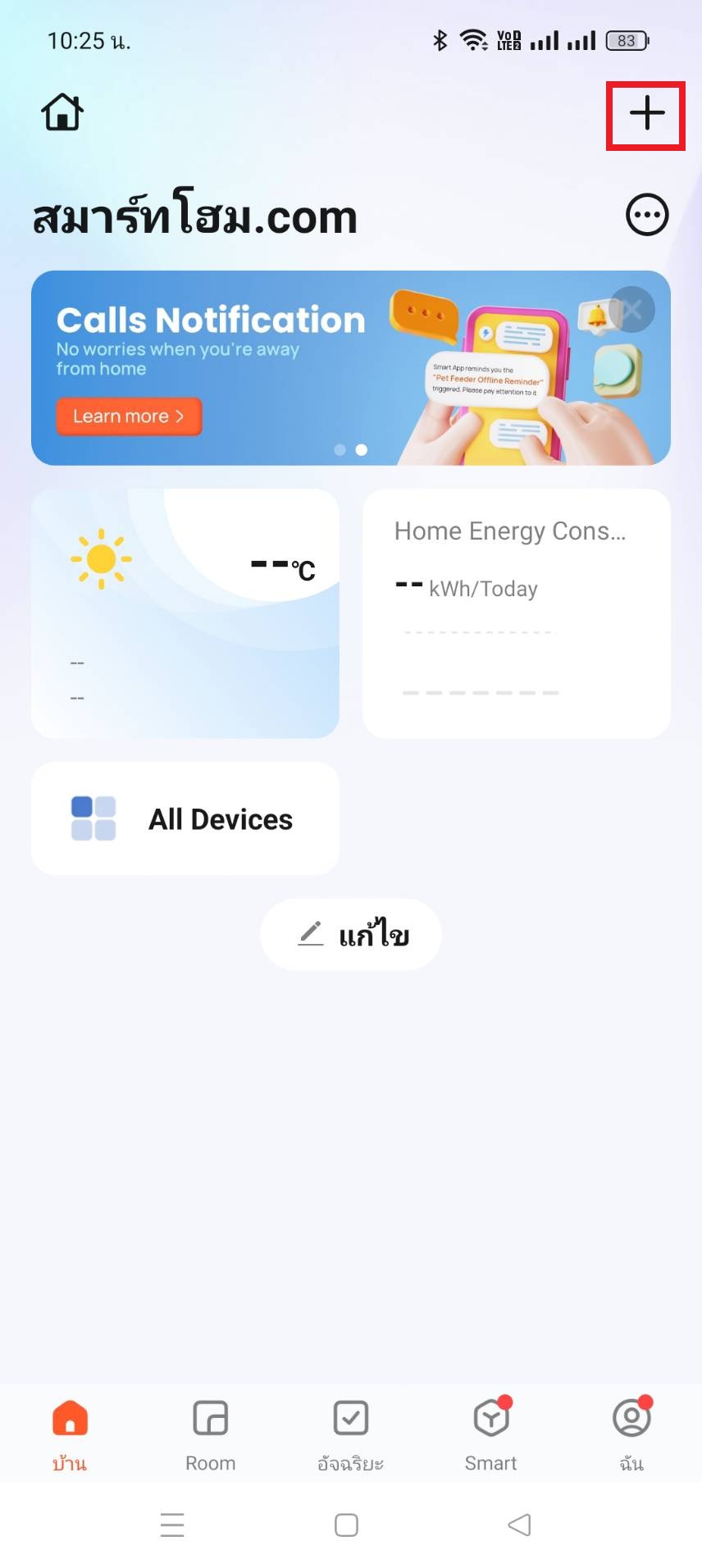Viewport: 702px width, 1568px height.
Task: Tap Learn more on Calls Notification banner
Action: tap(129, 417)
